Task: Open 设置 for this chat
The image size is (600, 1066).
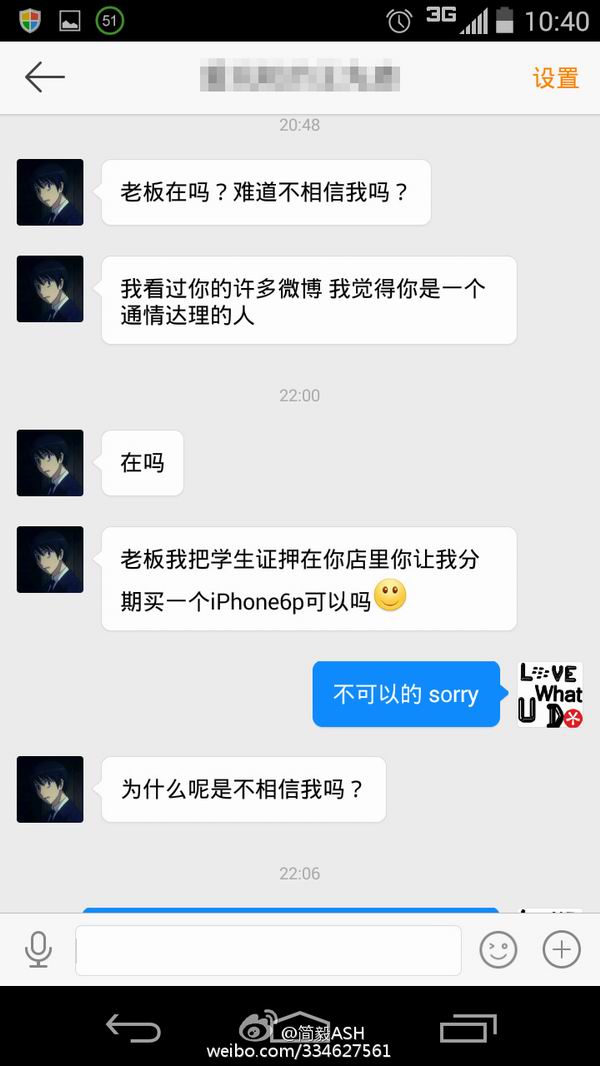Action: (555, 78)
